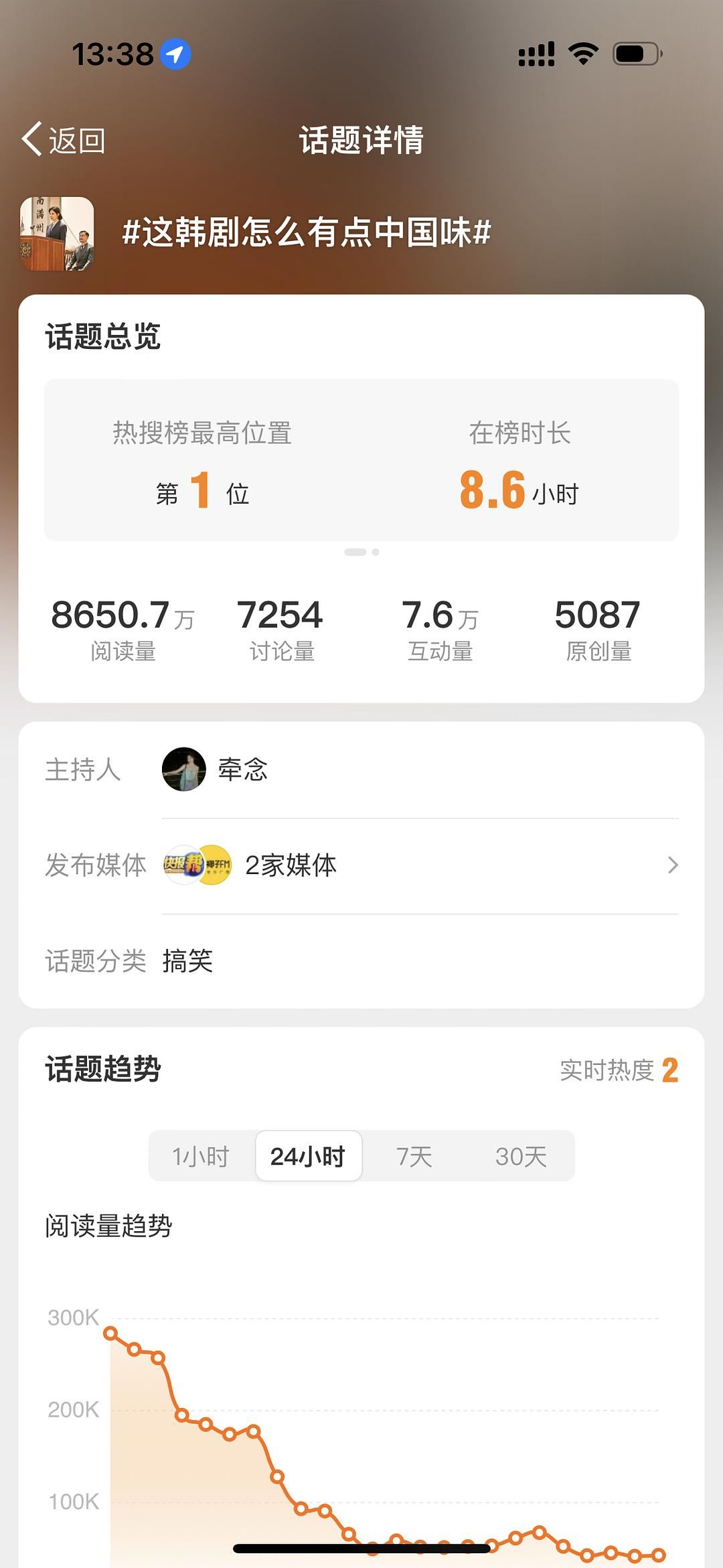Switch trend range to 30天
This screenshot has height=1568, width=723.
(521, 1156)
